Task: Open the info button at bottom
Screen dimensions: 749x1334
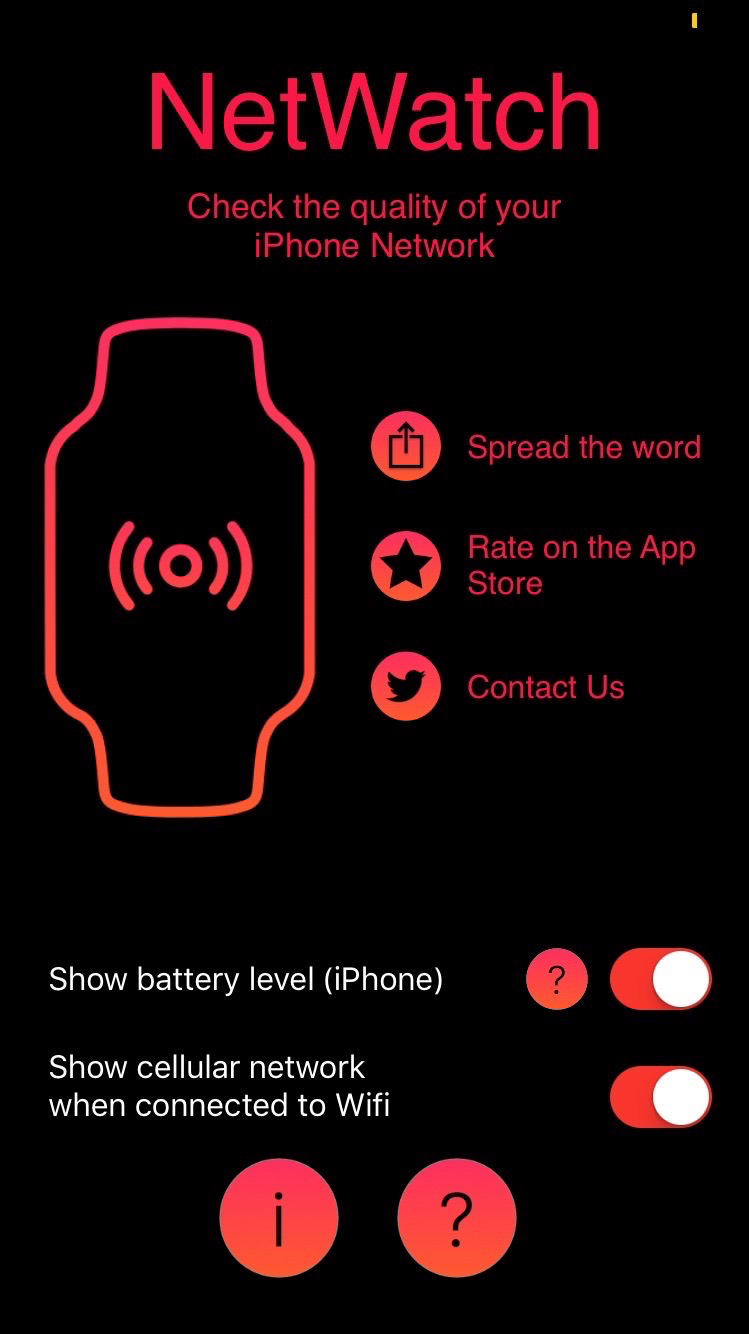Action: [279, 1218]
